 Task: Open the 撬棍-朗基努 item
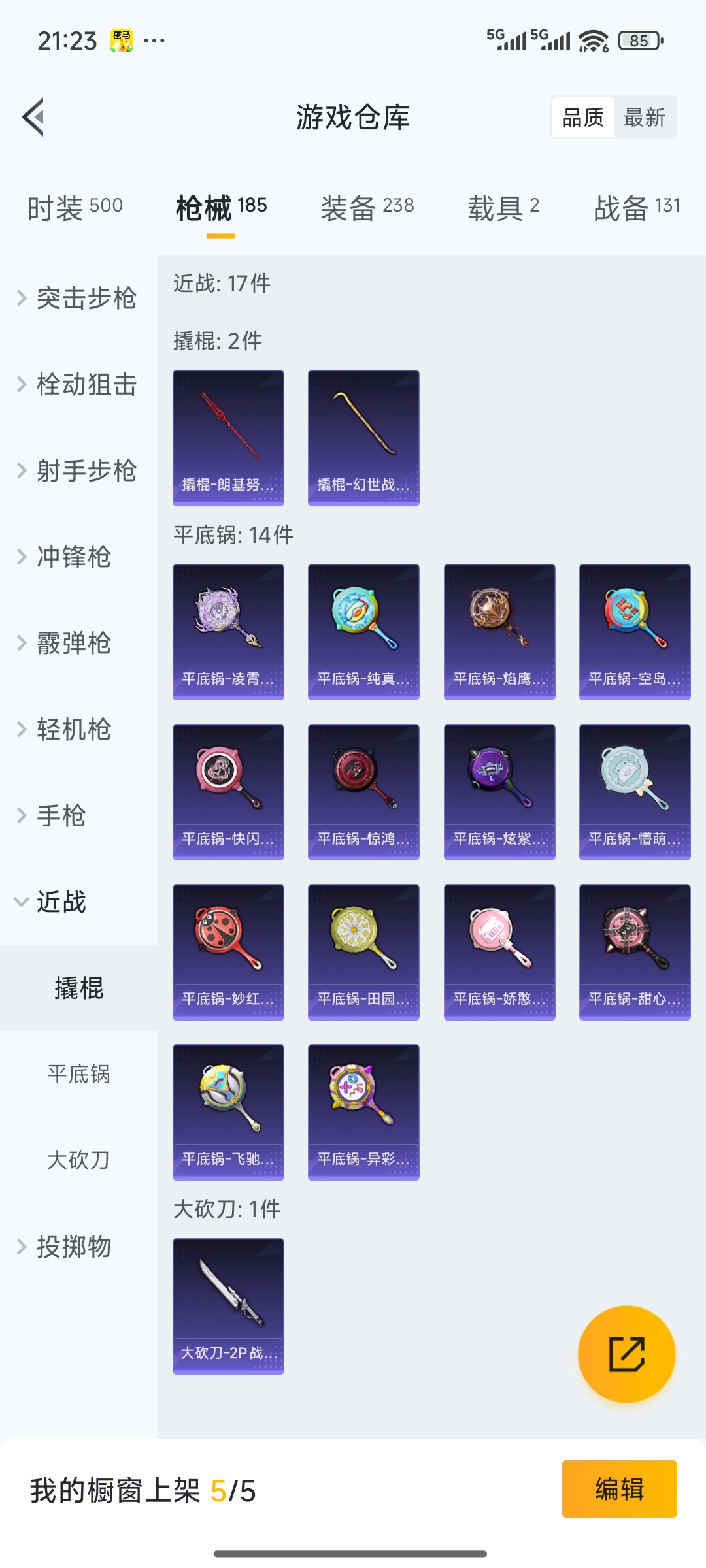coord(228,438)
